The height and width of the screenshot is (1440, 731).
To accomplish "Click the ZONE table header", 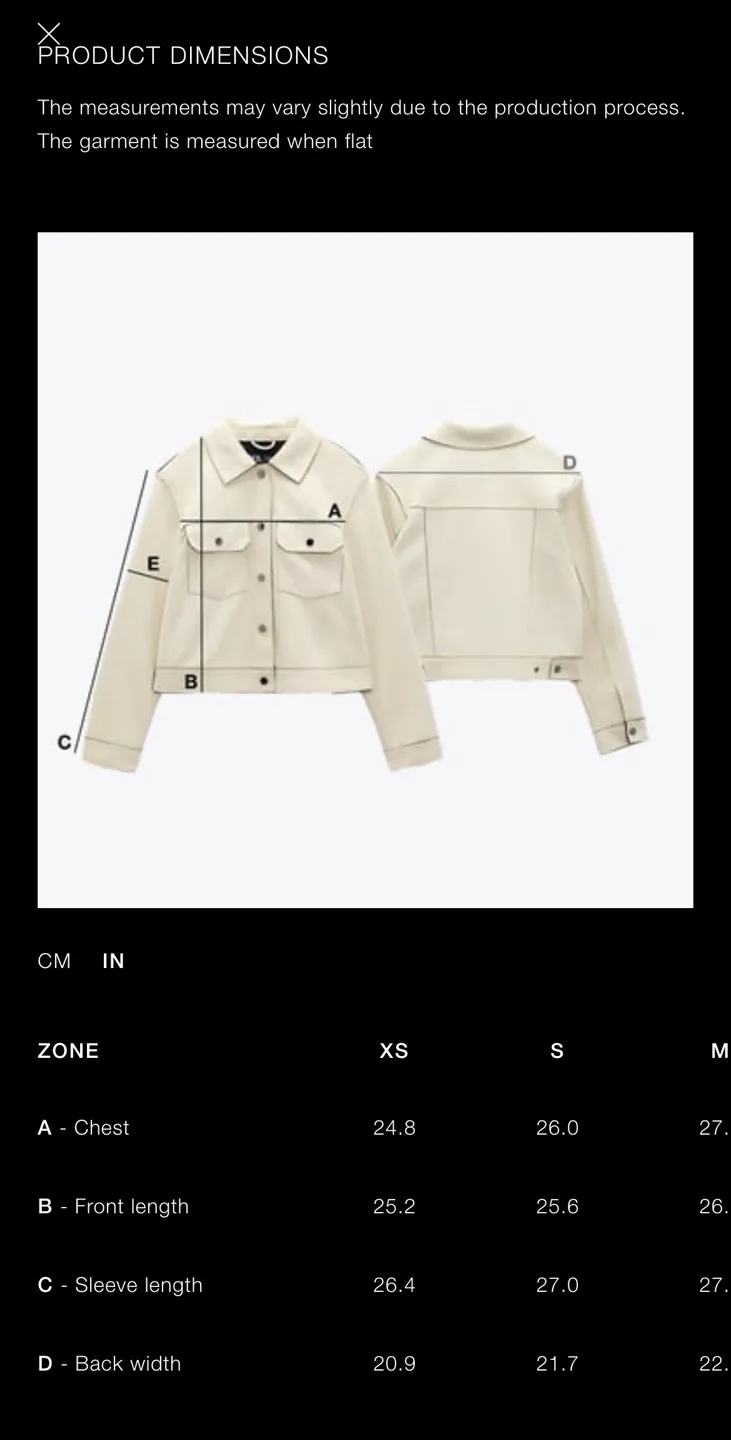I will click(x=68, y=1051).
